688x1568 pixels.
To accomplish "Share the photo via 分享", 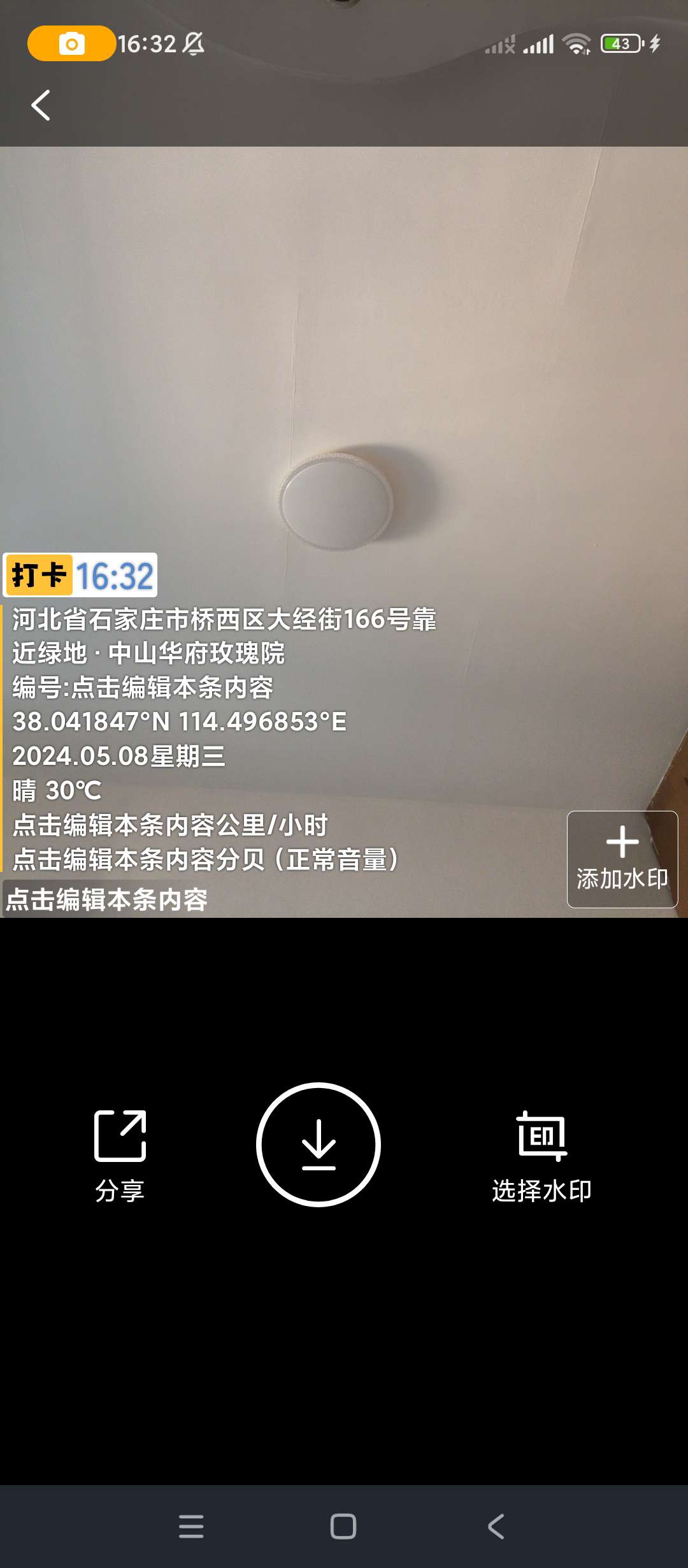I will click(x=120, y=1155).
